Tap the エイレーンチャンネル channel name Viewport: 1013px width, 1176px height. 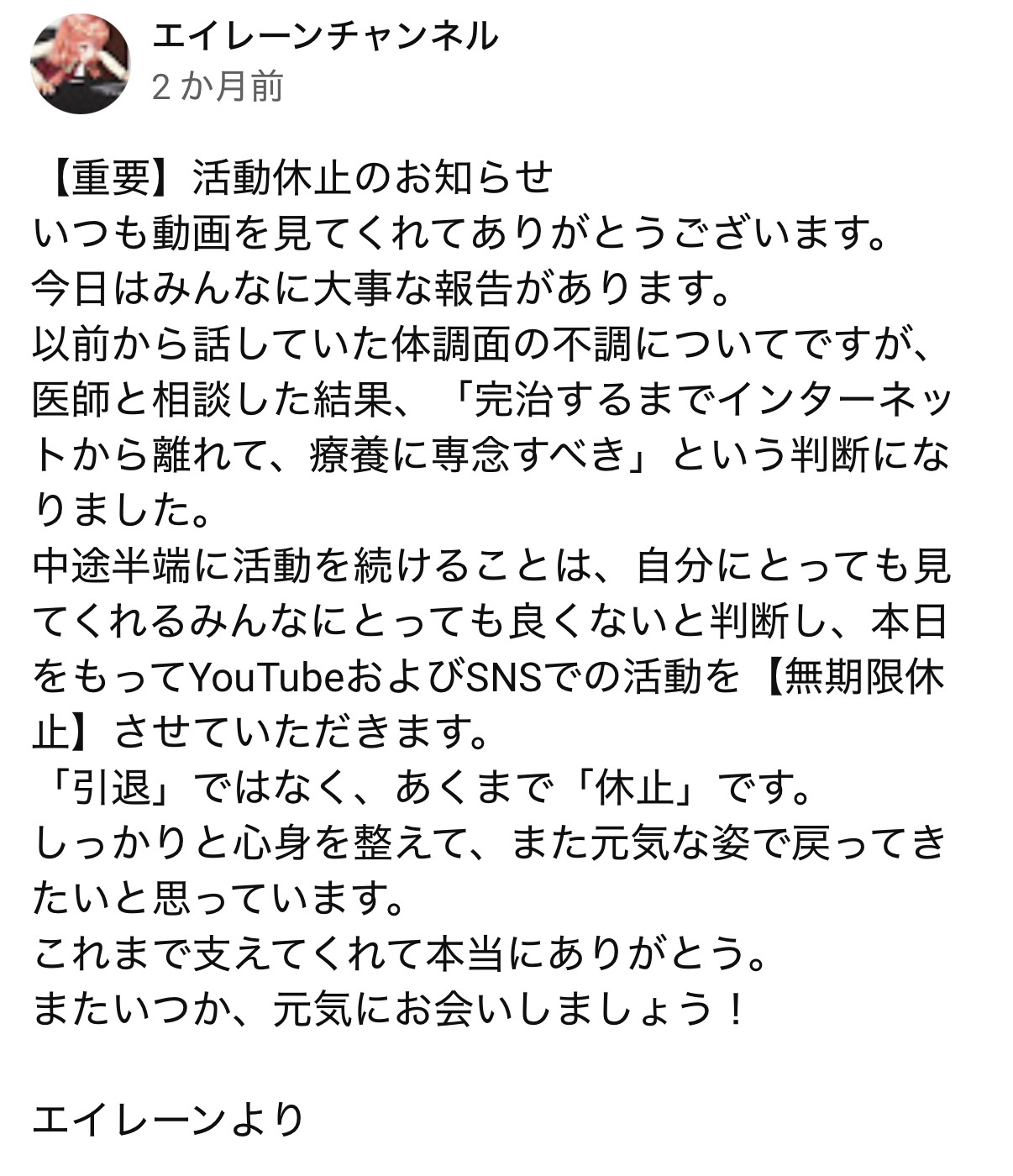coord(324,37)
